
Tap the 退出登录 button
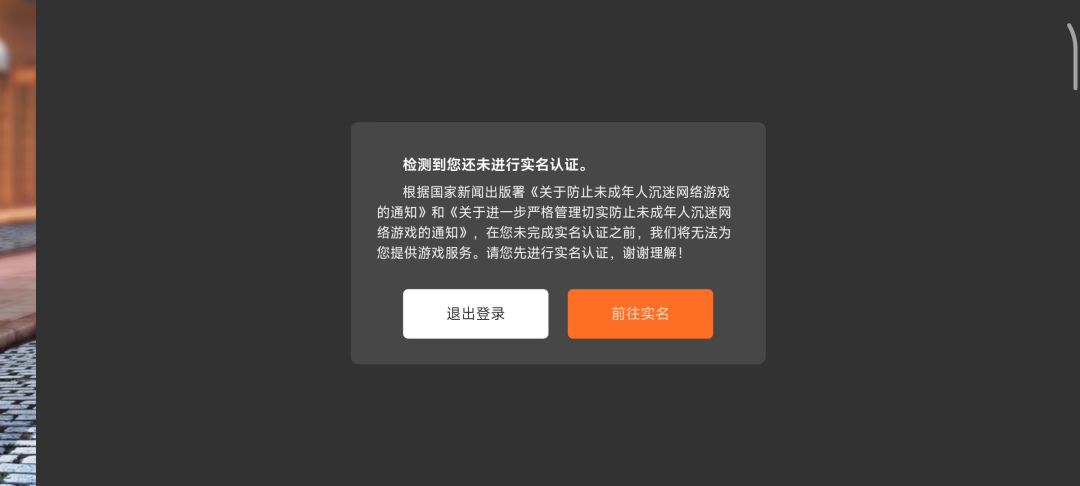[x=475, y=314]
